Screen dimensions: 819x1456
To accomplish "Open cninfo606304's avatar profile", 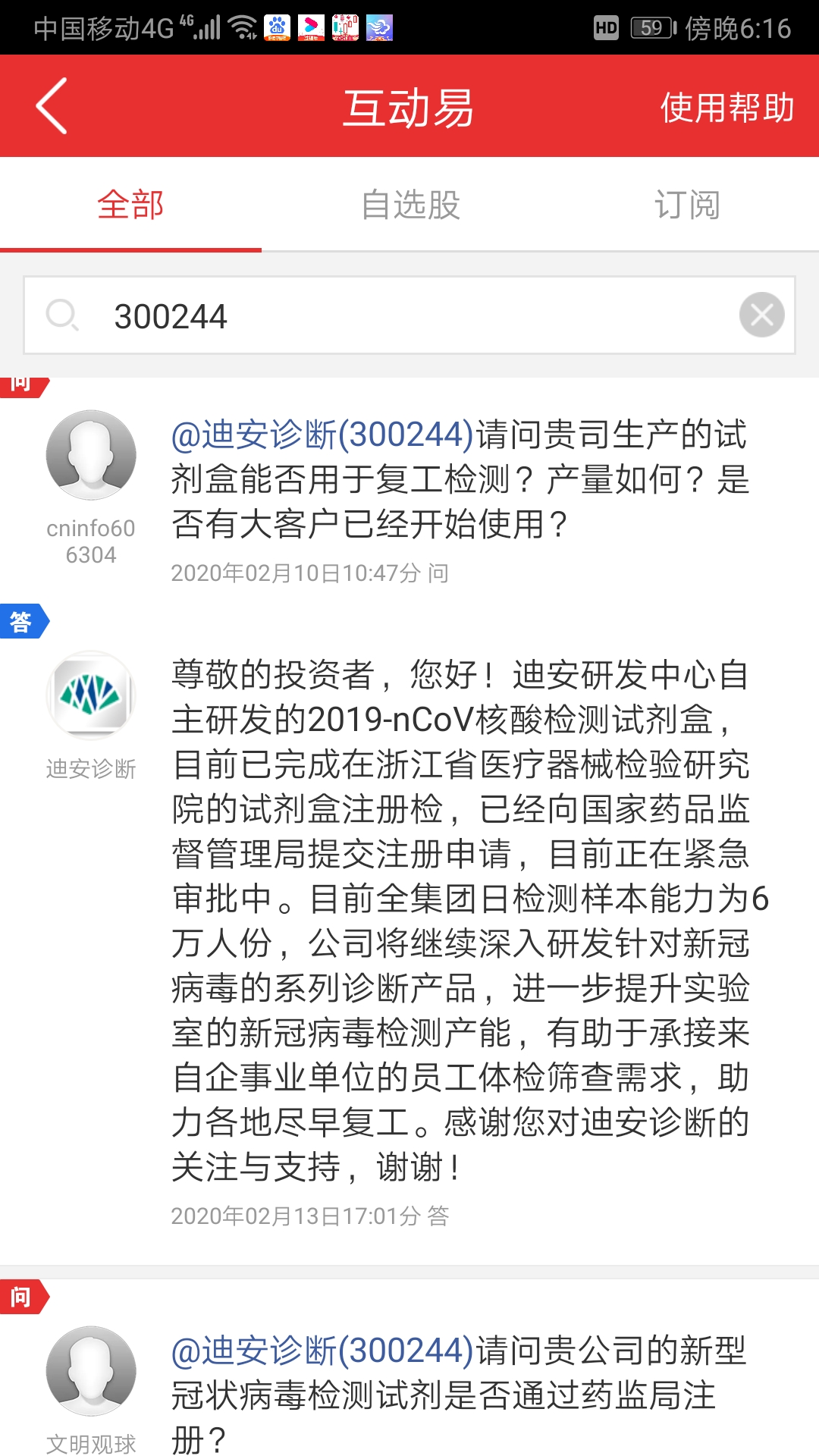I will (x=91, y=455).
